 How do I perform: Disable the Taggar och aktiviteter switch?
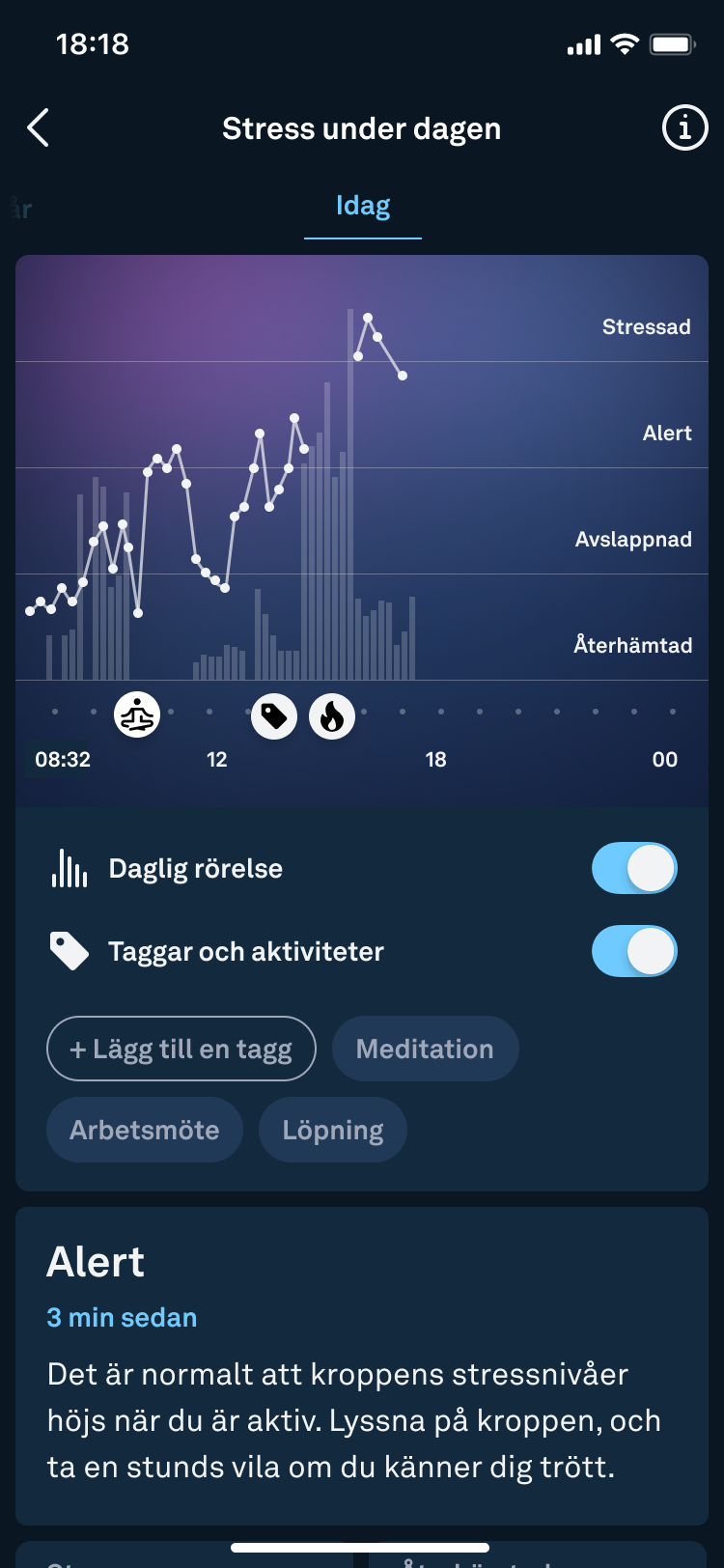click(x=634, y=951)
